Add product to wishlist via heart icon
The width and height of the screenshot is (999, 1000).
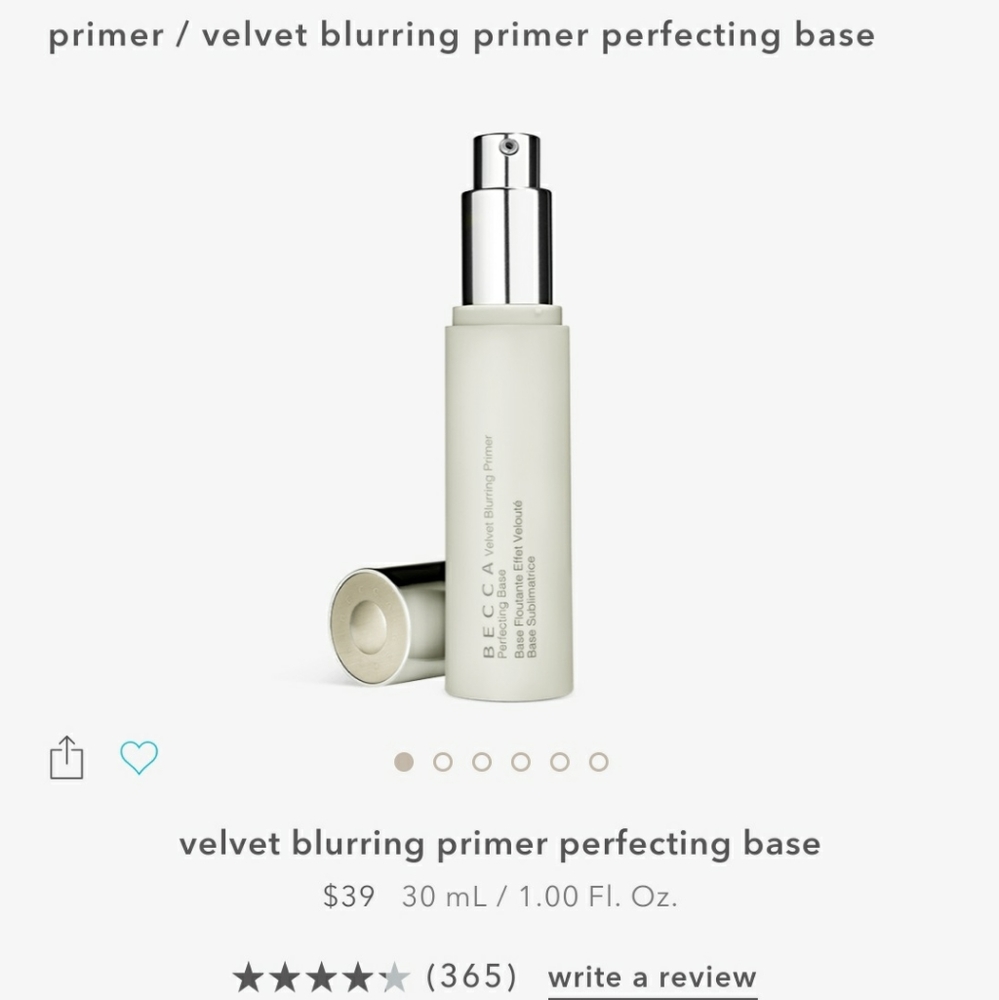tap(140, 758)
